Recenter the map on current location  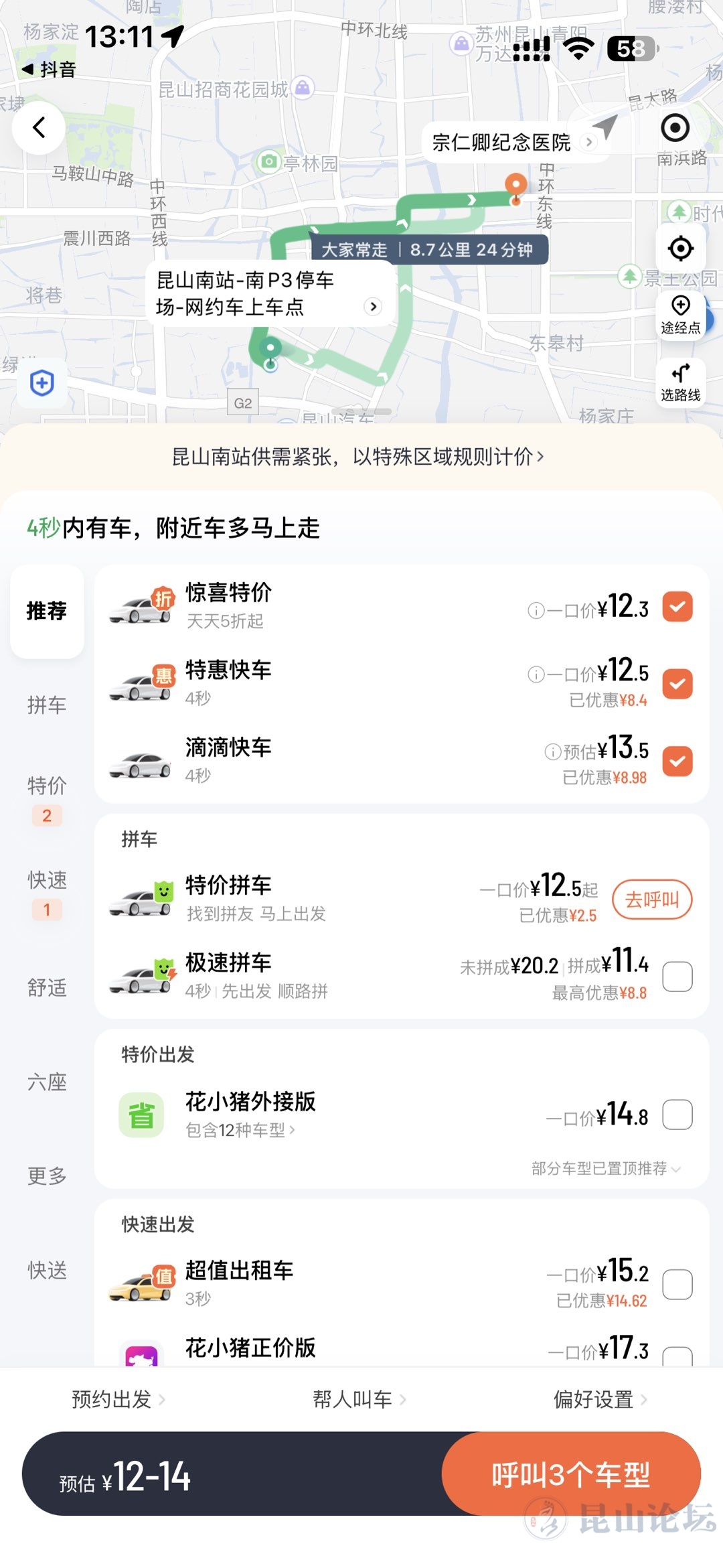point(680,248)
